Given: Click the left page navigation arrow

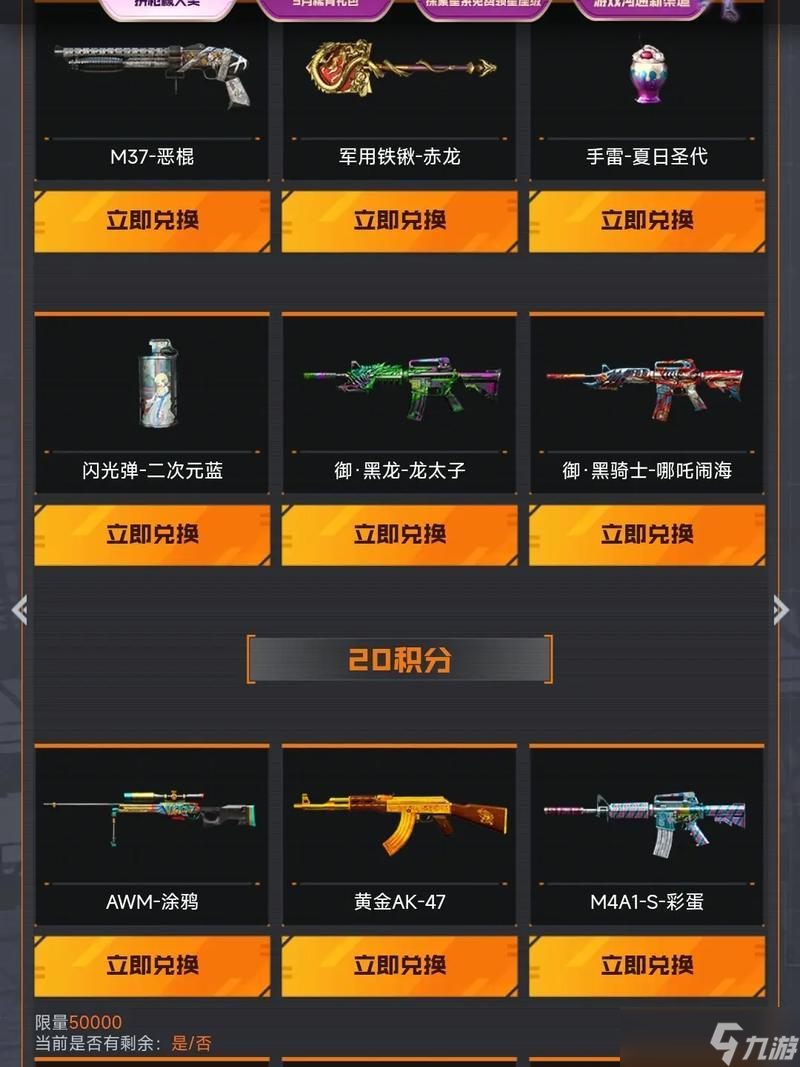Looking at the screenshot, I should 18,608.
